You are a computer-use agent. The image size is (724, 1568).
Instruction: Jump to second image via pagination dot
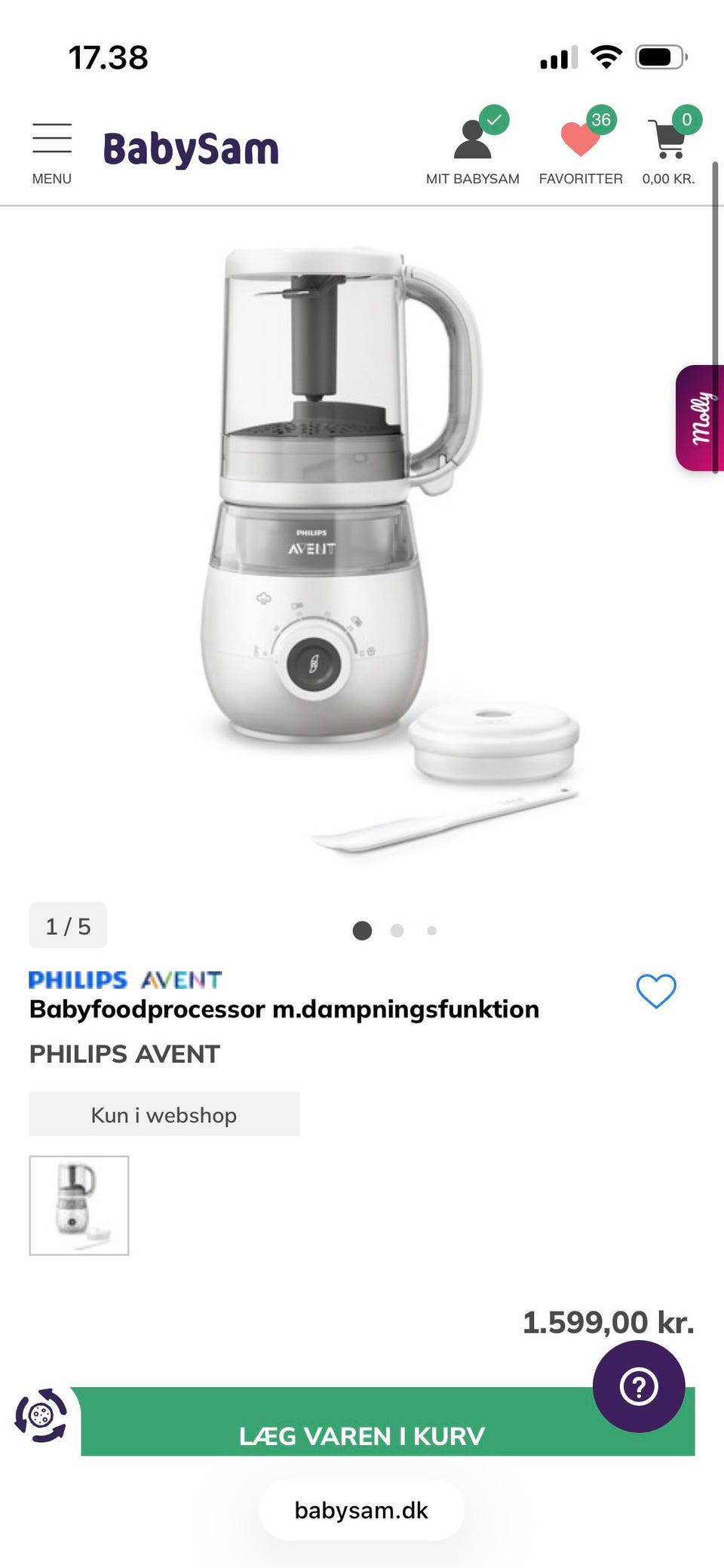pos(397,931)
